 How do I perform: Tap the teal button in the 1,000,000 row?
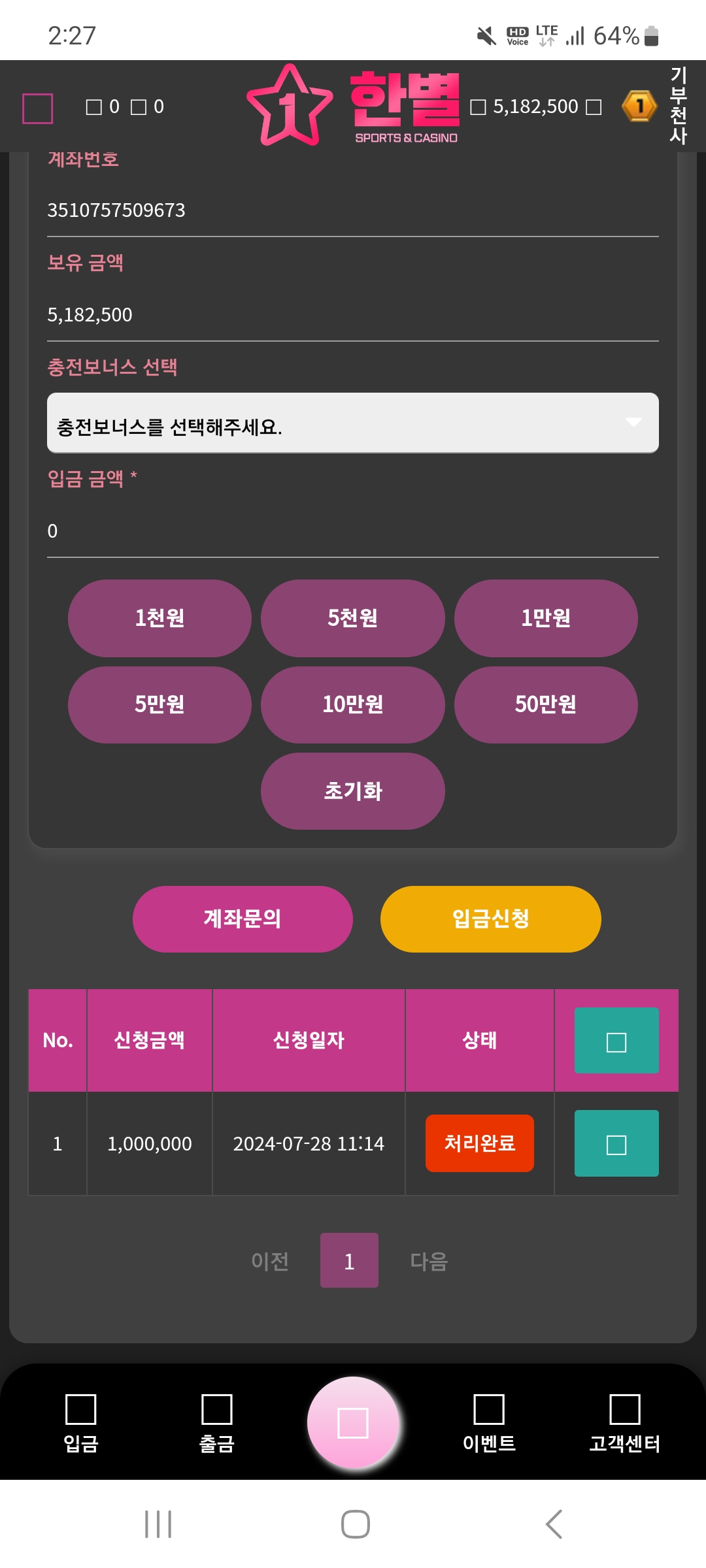(x=616, y=1143)
